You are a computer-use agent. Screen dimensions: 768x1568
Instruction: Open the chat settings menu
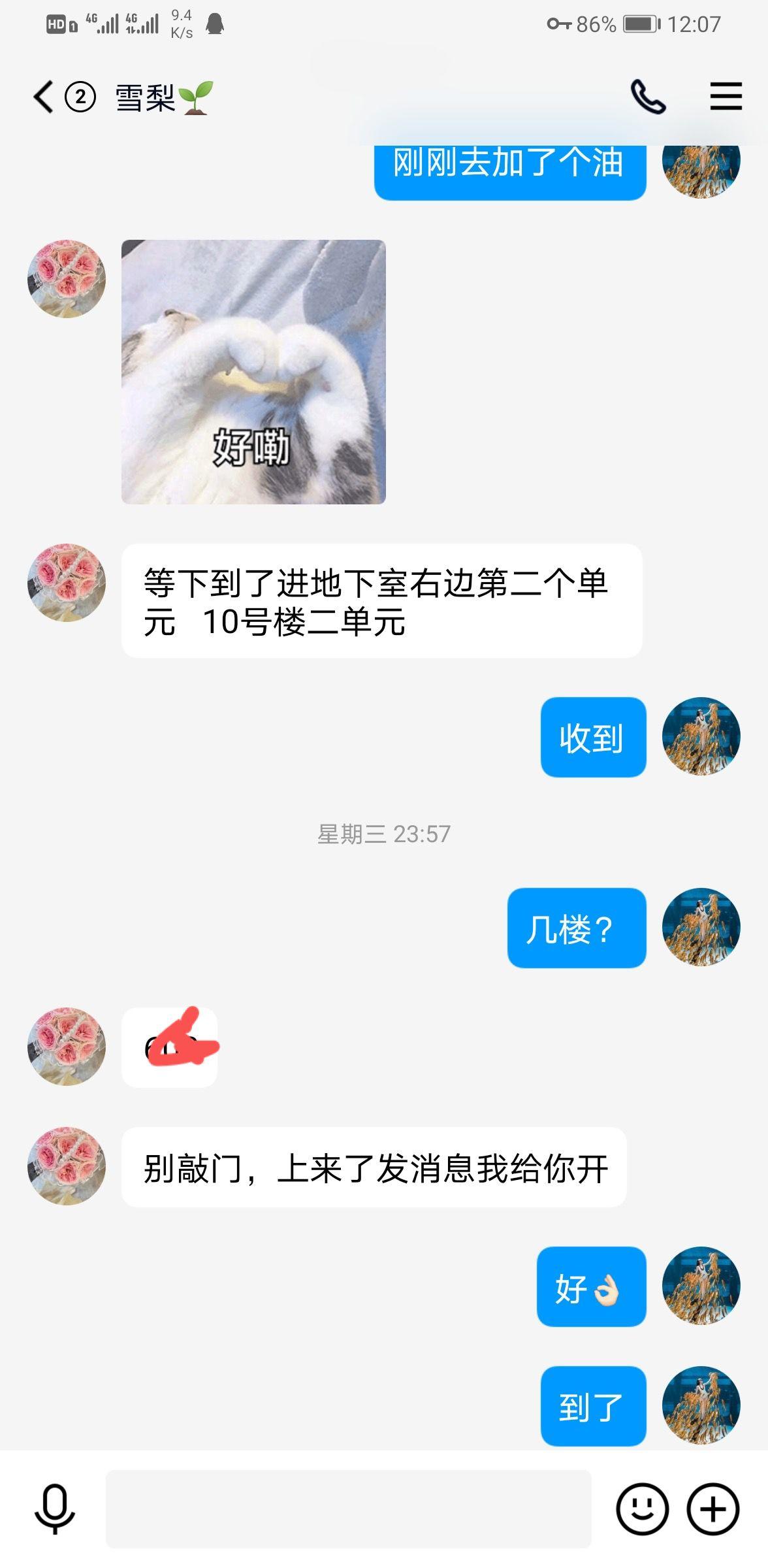click(x=726, y=97)
